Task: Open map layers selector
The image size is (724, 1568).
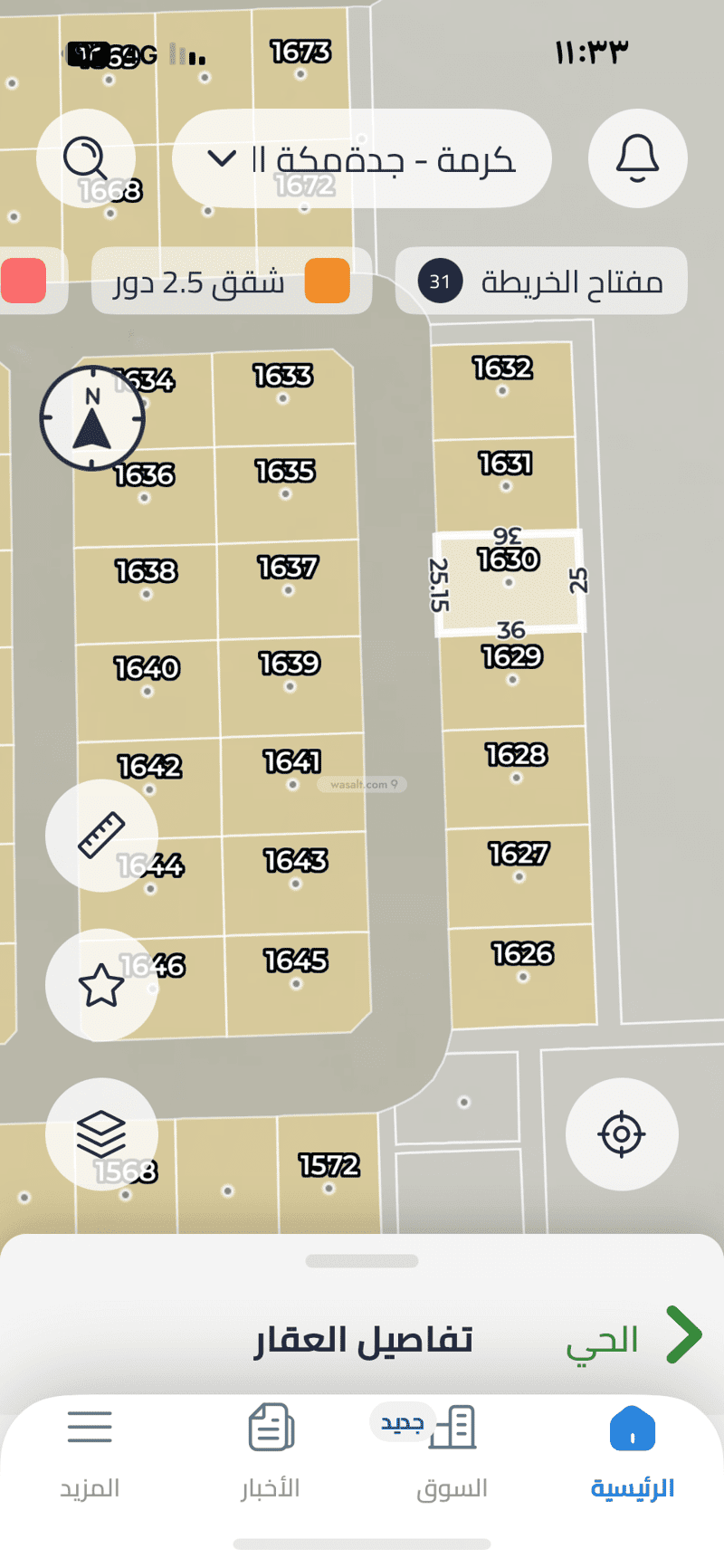Action: [x=101, y=1133]
